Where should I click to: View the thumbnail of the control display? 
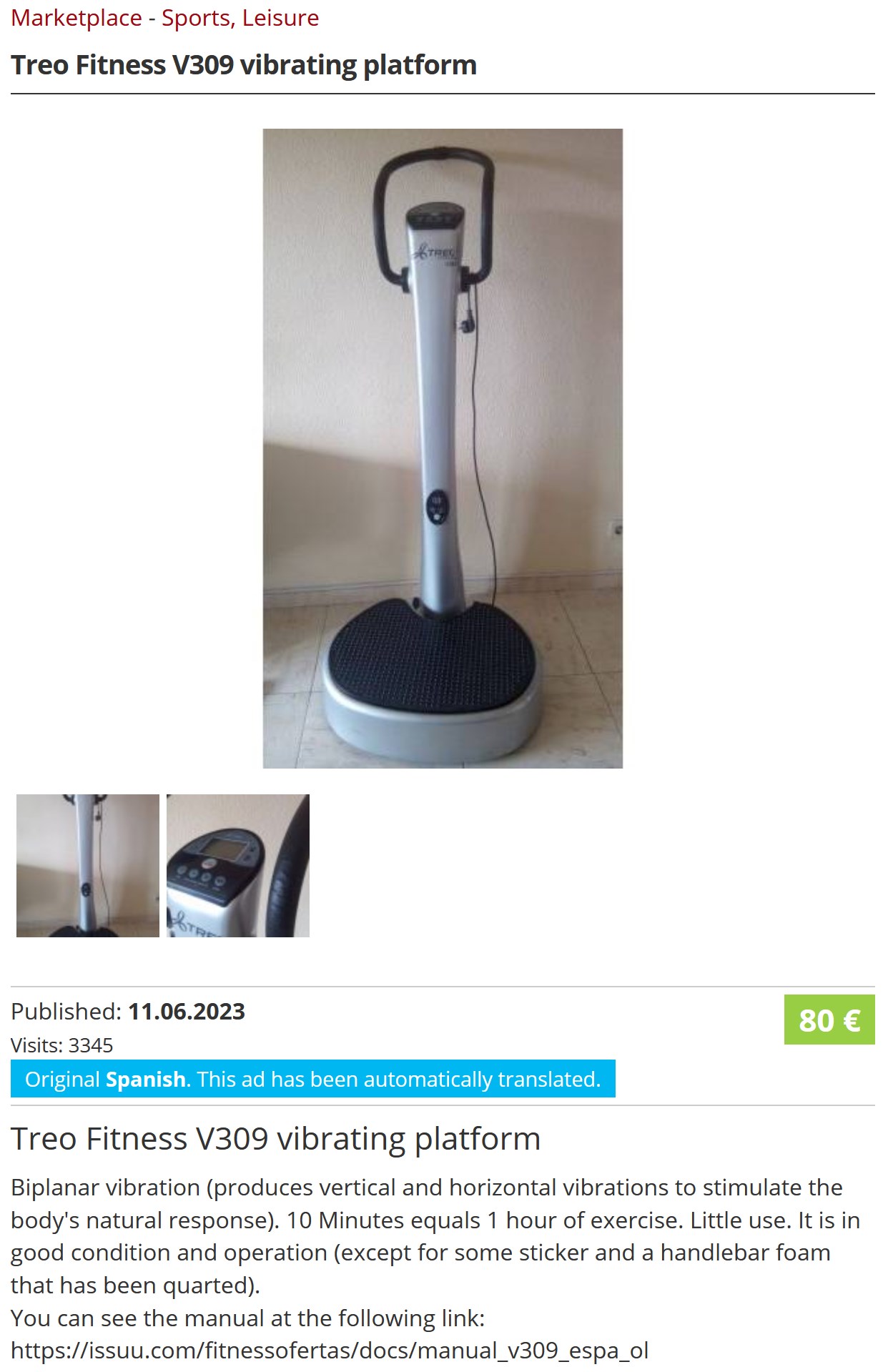[x=238, y=865]
